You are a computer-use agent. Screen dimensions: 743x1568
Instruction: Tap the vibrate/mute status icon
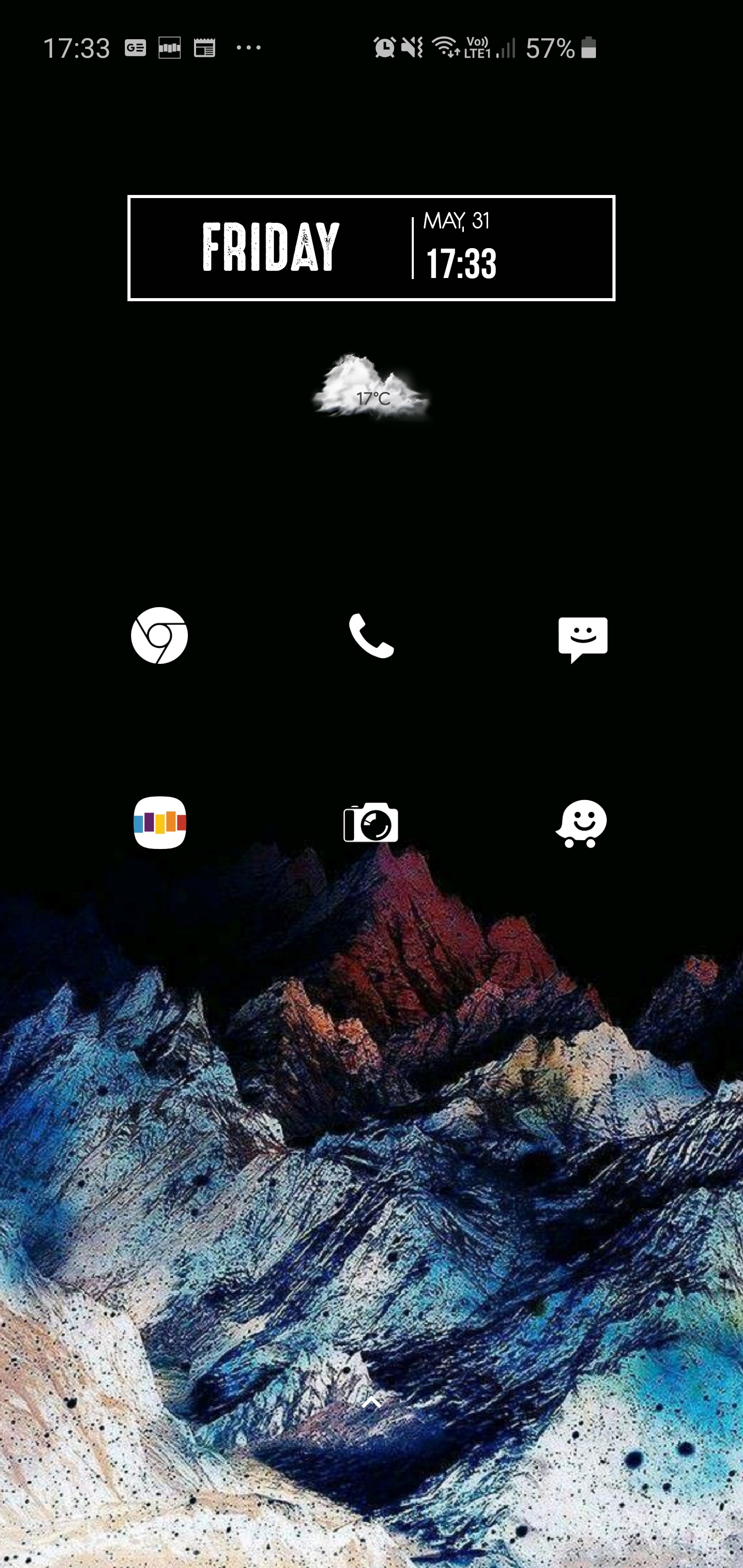point(413,47)
